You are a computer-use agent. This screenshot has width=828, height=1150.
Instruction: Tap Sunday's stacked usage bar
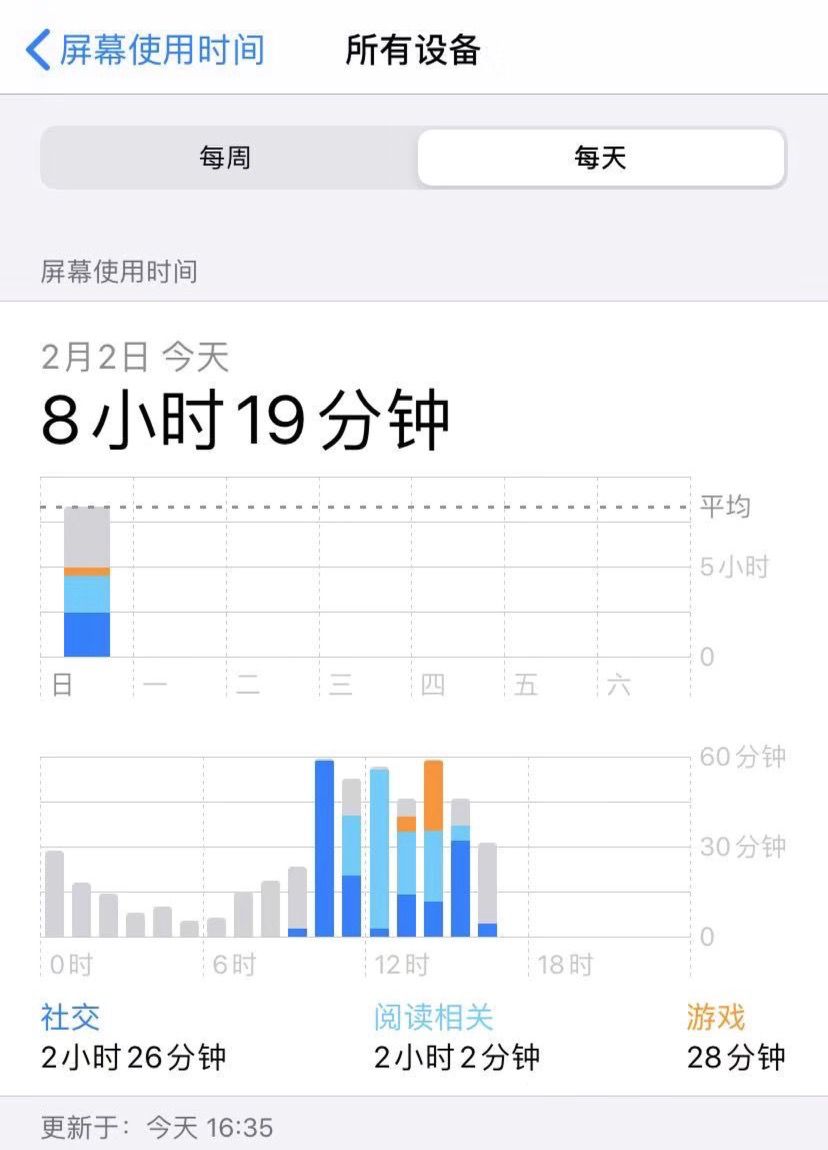[85, 580]
